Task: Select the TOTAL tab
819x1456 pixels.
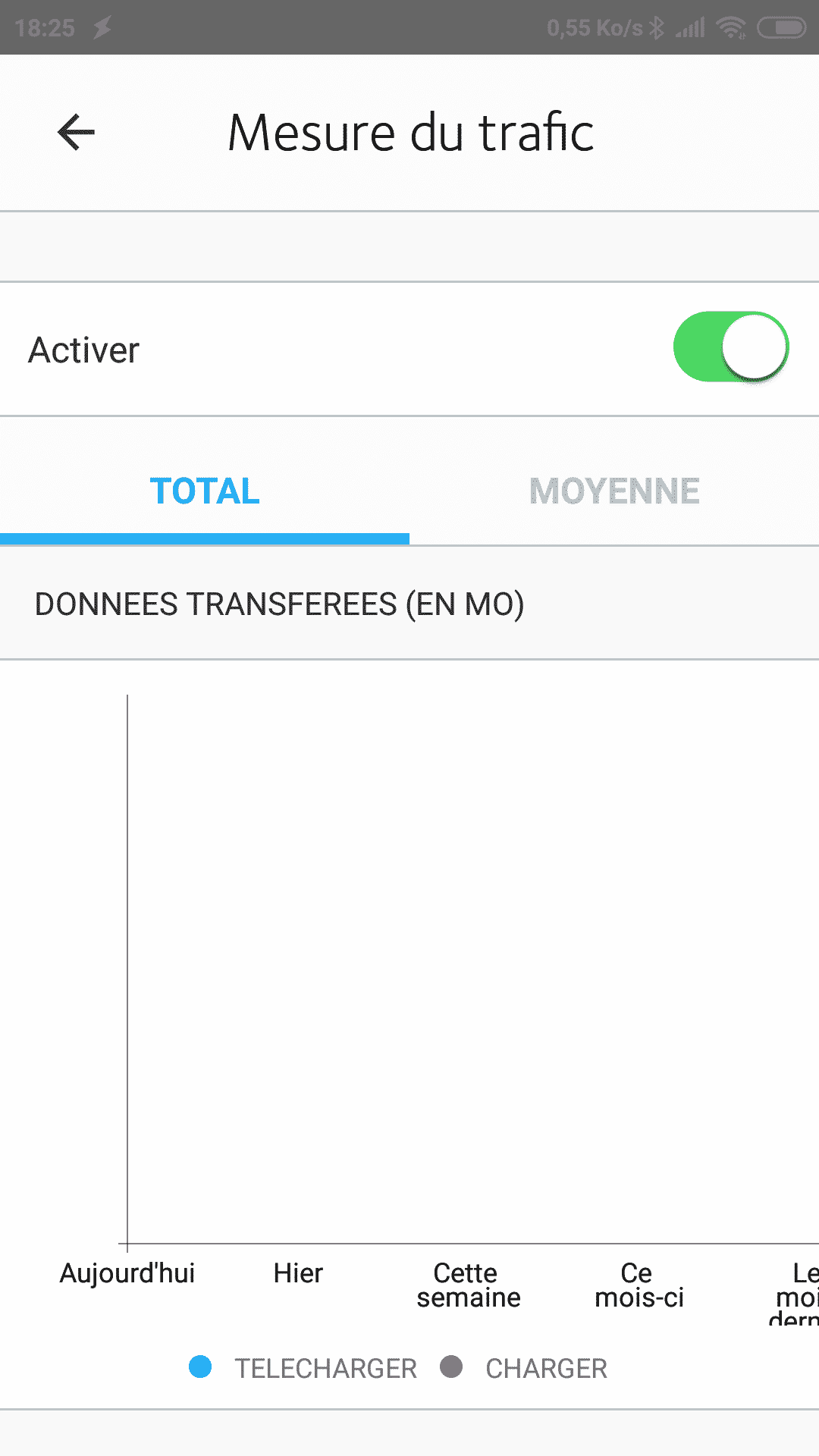Action: [205, 491]
